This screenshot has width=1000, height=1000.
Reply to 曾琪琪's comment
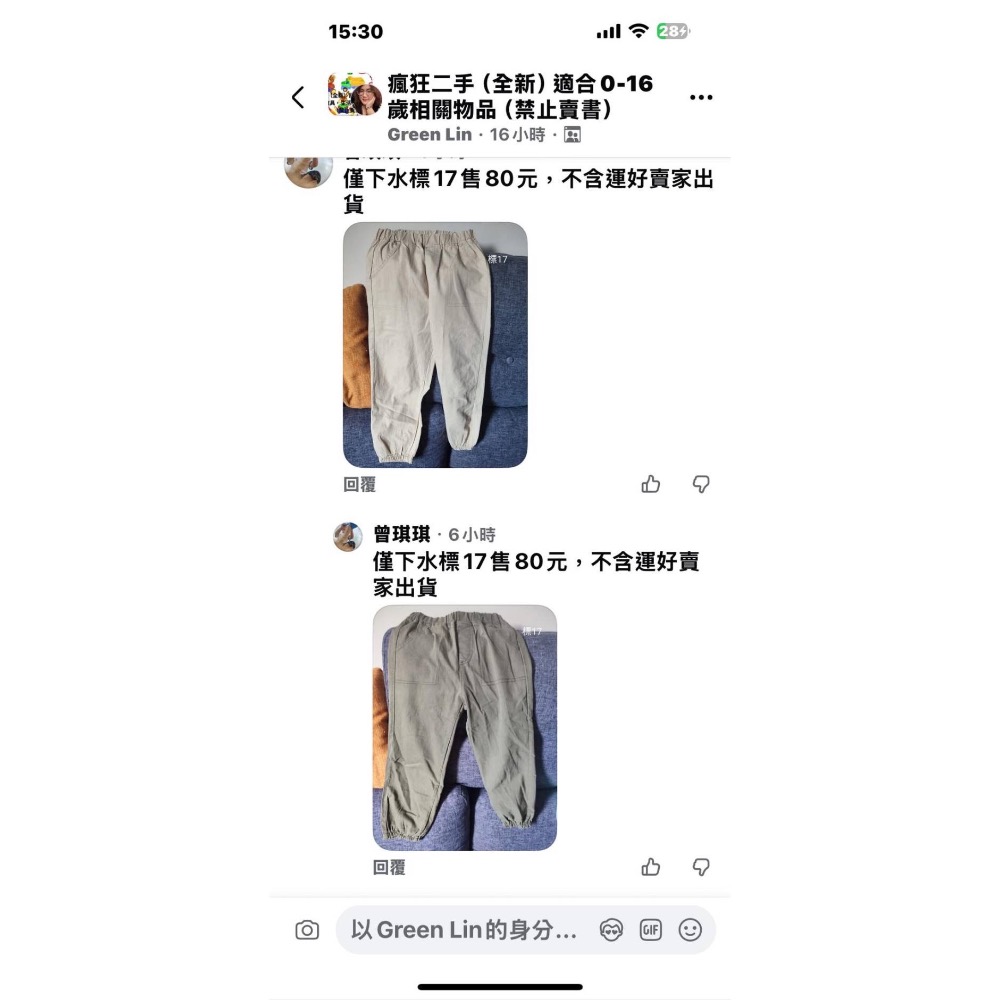tap(389, 868)
